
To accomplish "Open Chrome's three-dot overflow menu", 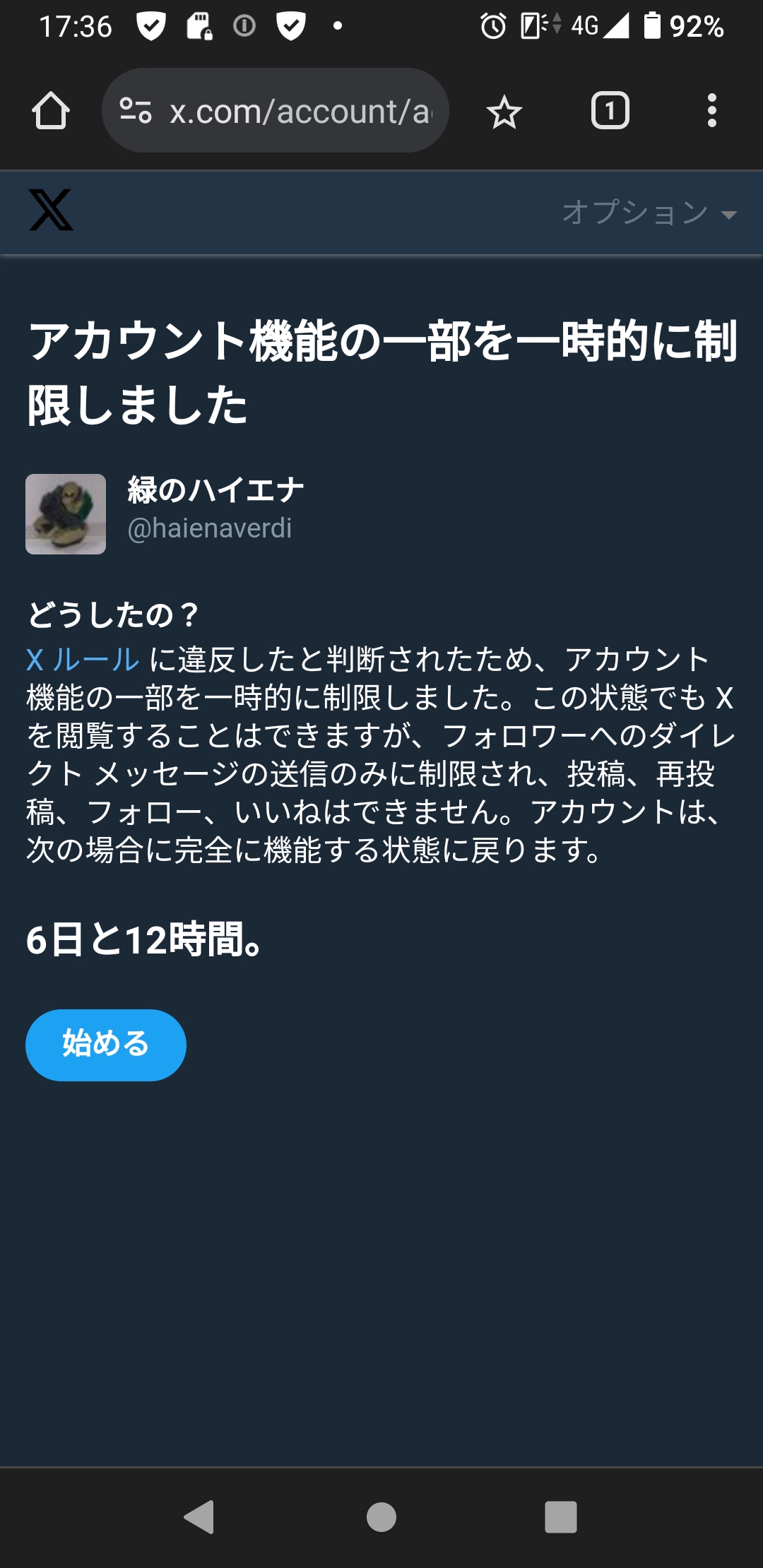I will [711, 111].
